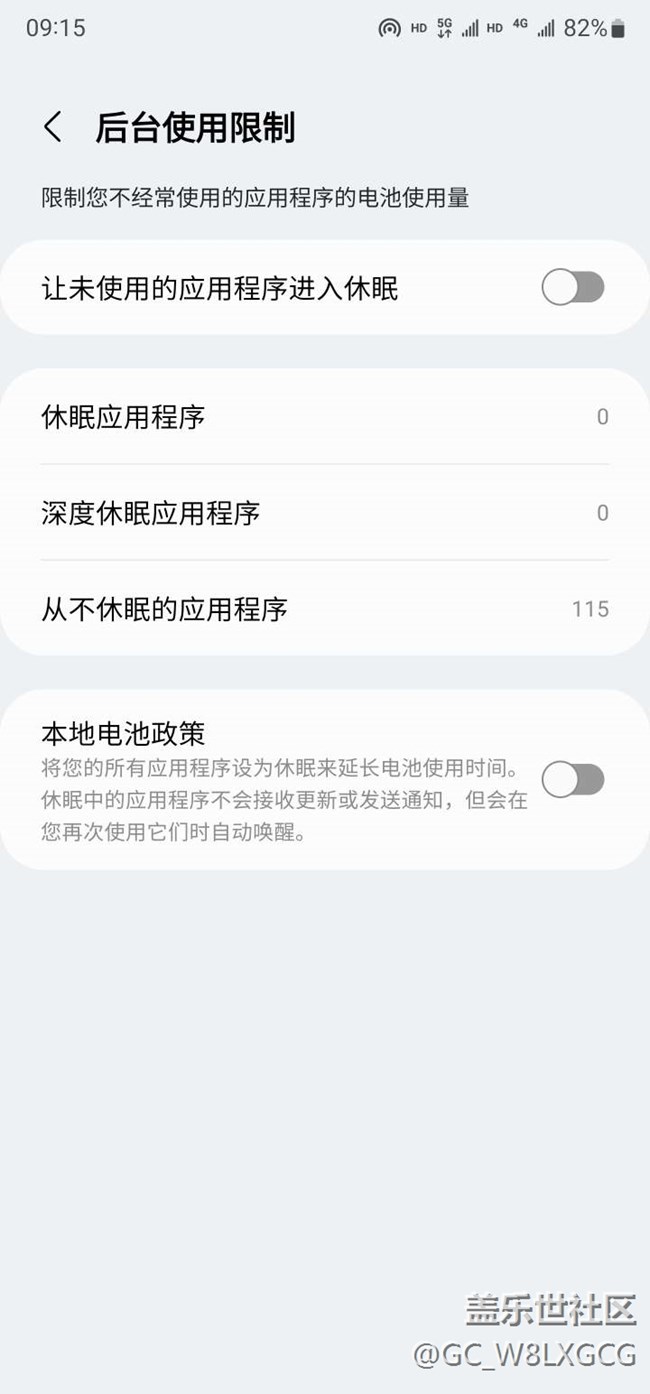Open 休眠应用程序 list
Viewport: 650px width, 1394px height.
tap(325, 416)
